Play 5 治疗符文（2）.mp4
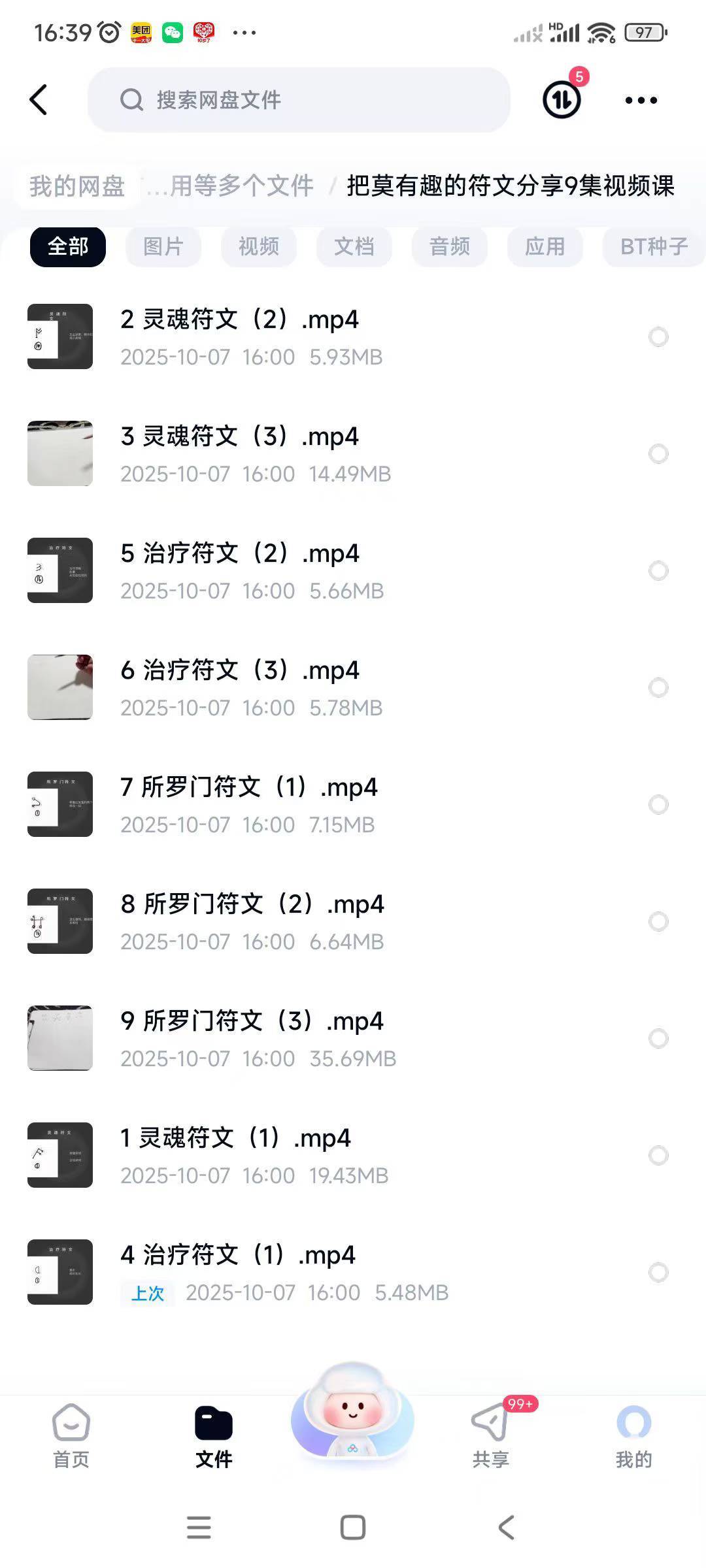 [239, 554]
